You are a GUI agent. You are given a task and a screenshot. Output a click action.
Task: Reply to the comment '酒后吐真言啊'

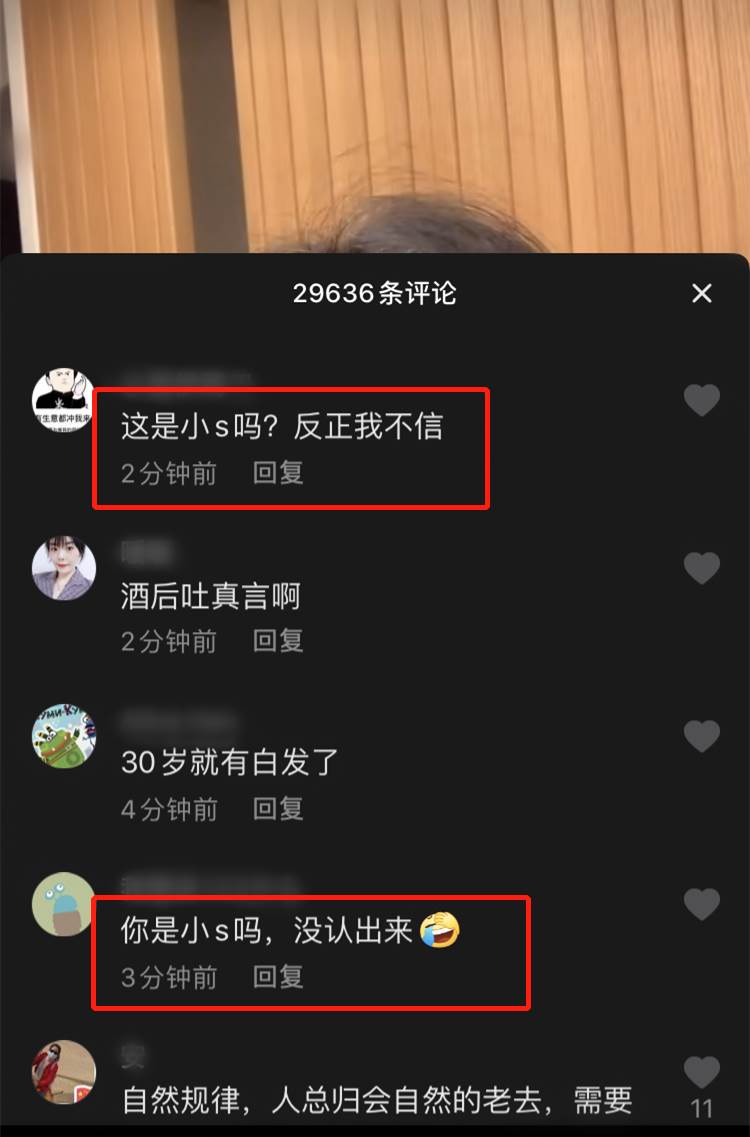(x=278, y=641)
